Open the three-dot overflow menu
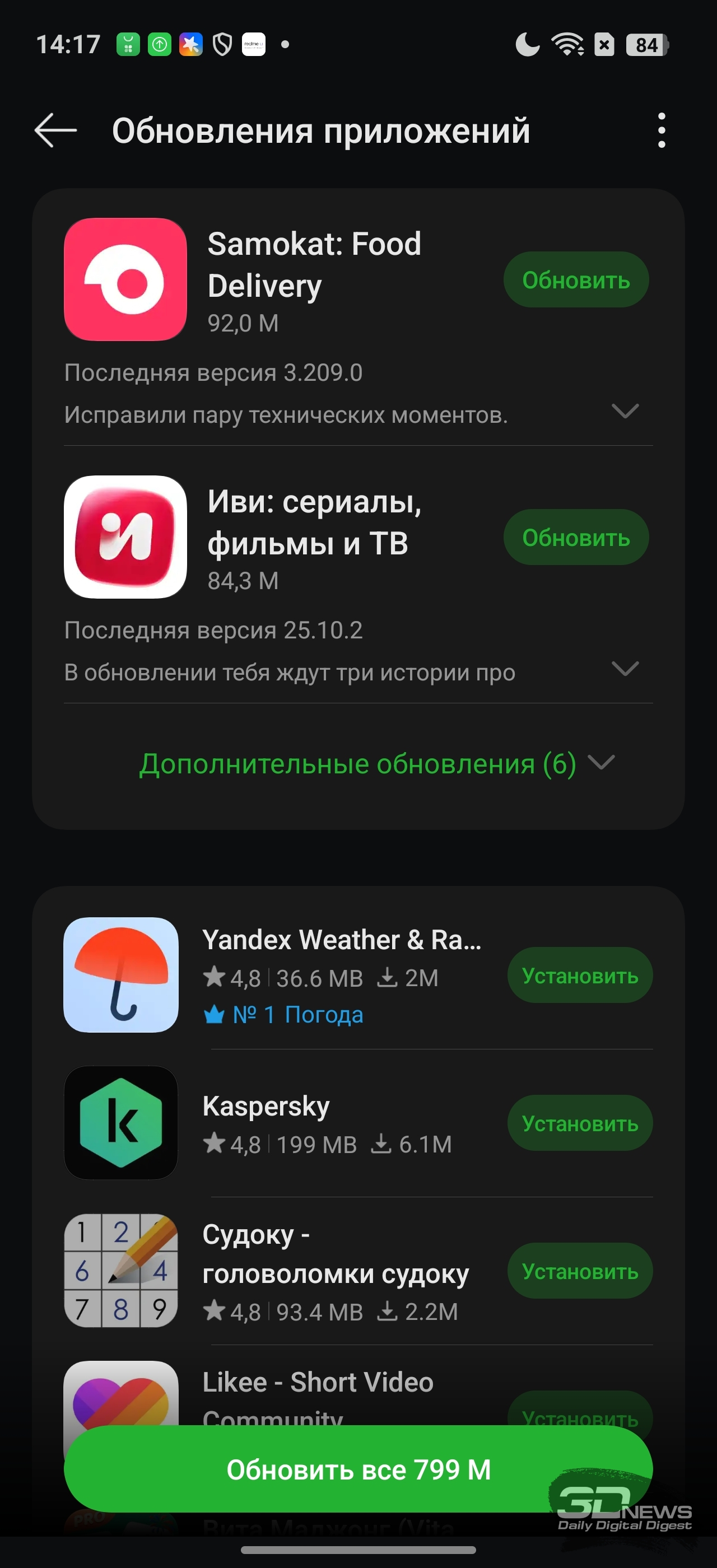Screen dimensions: 717x1568 coord(661,130)
